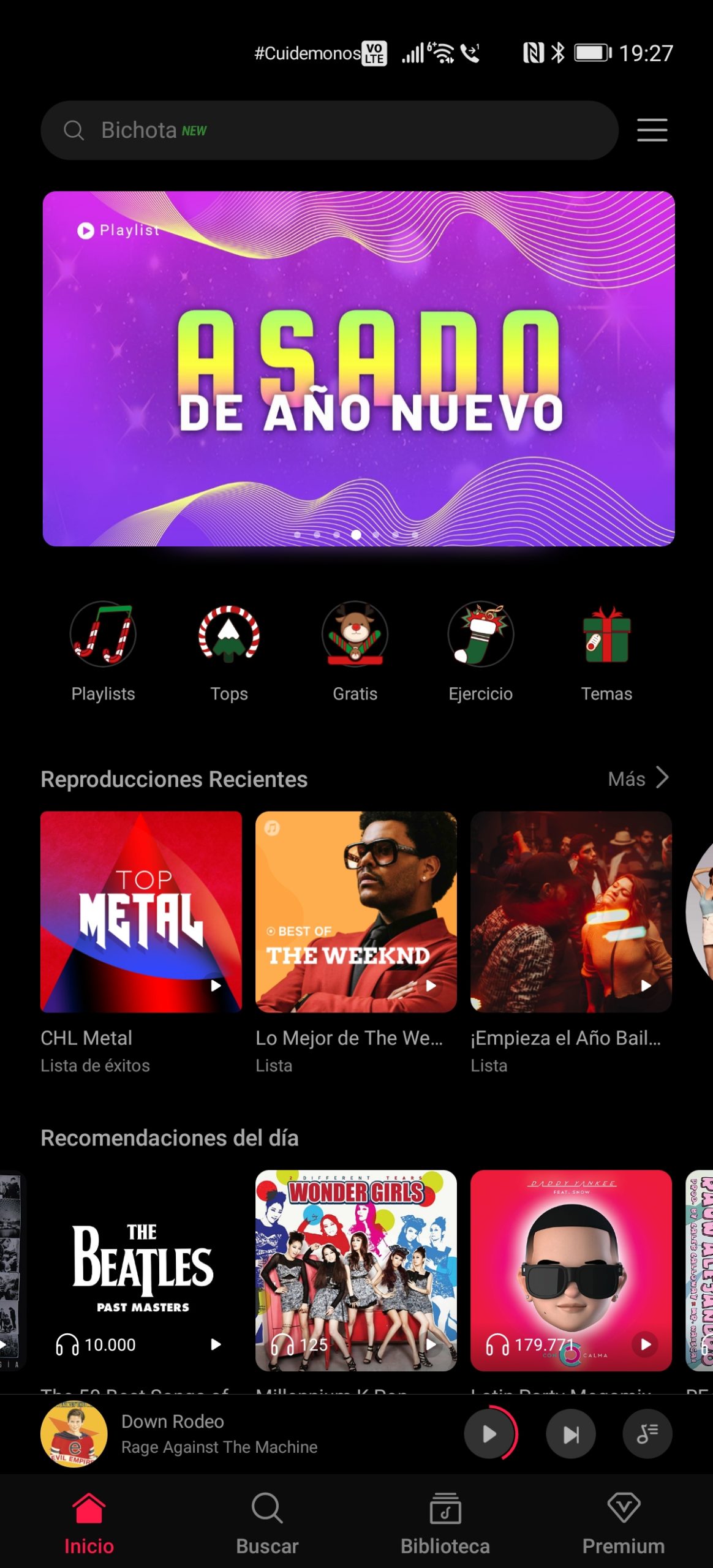Open the CHL Metal playlist

click(x=141, y=911)
